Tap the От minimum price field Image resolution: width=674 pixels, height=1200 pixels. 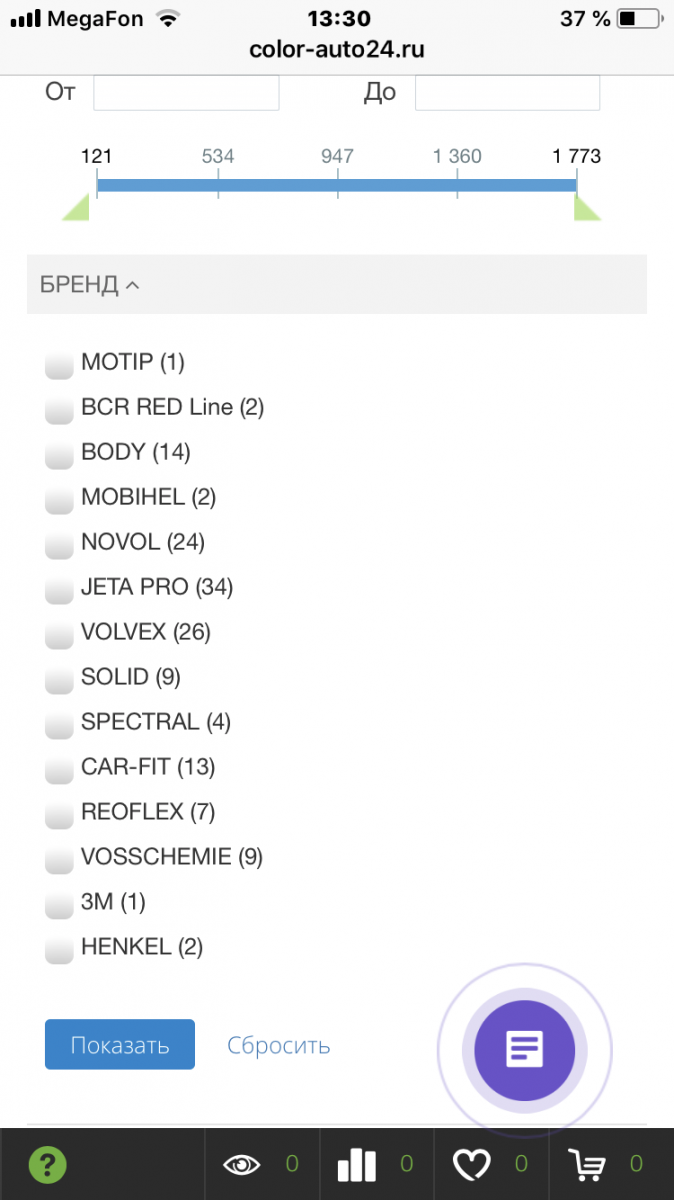186,93
